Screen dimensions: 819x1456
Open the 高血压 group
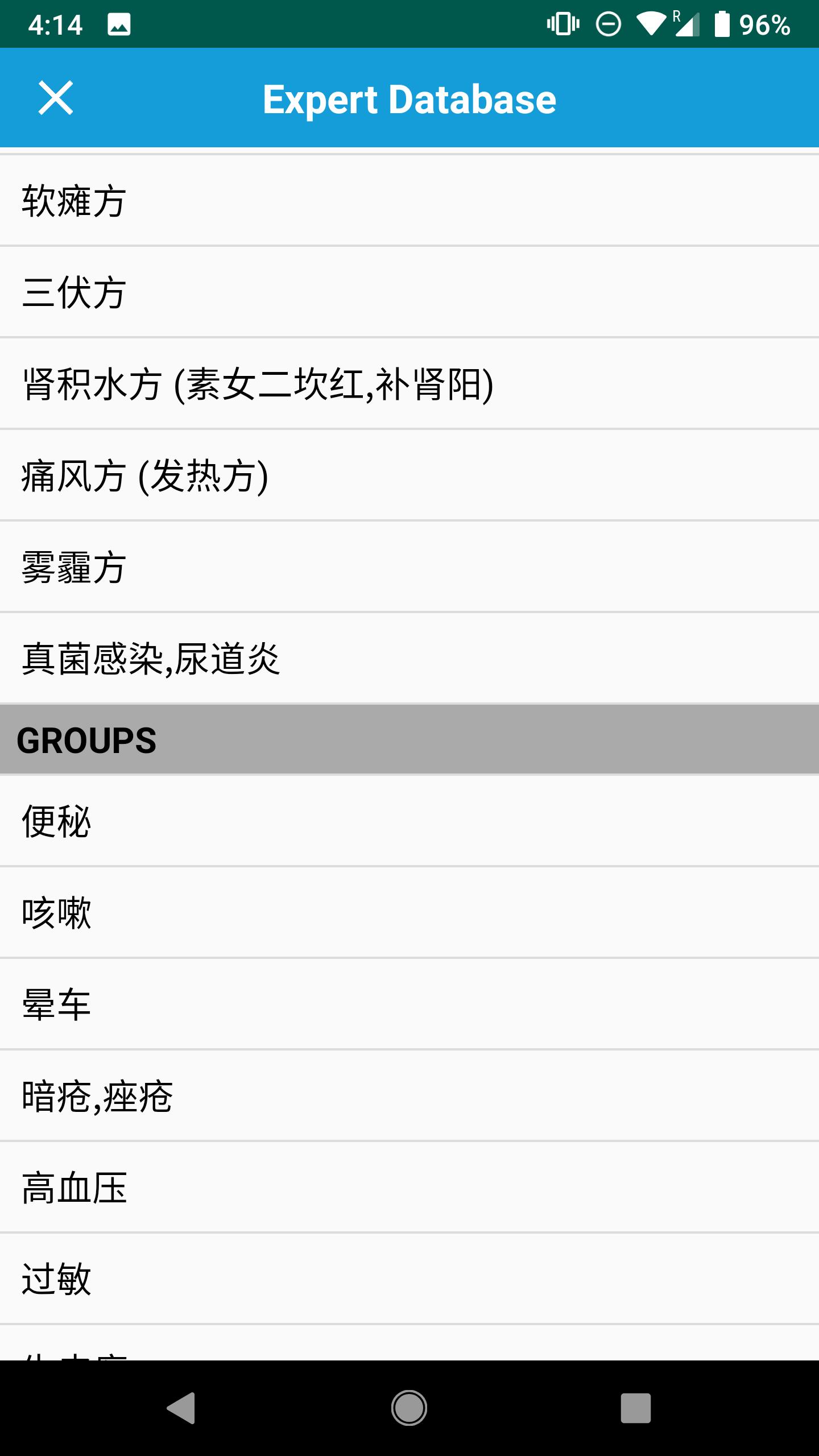[409, 1187]
